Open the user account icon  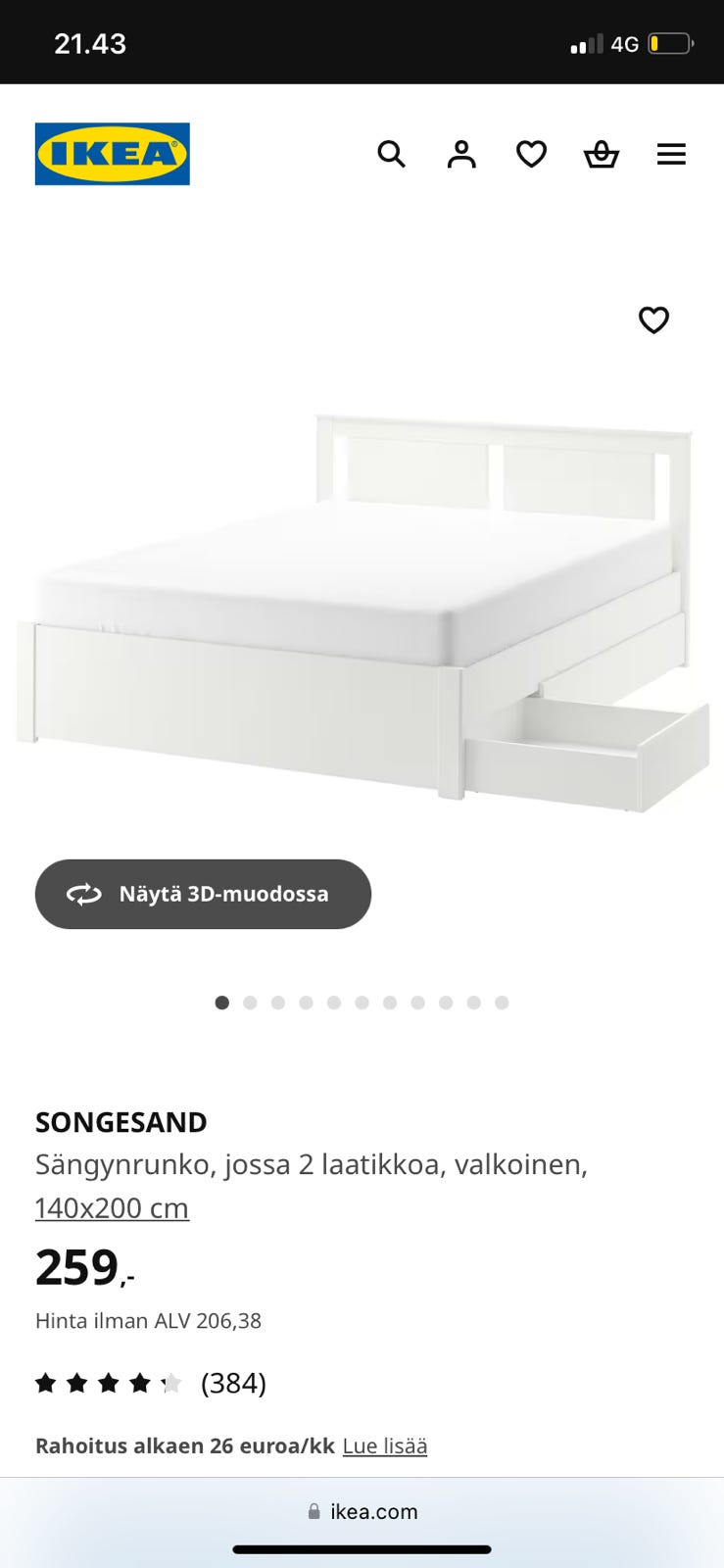461,154
